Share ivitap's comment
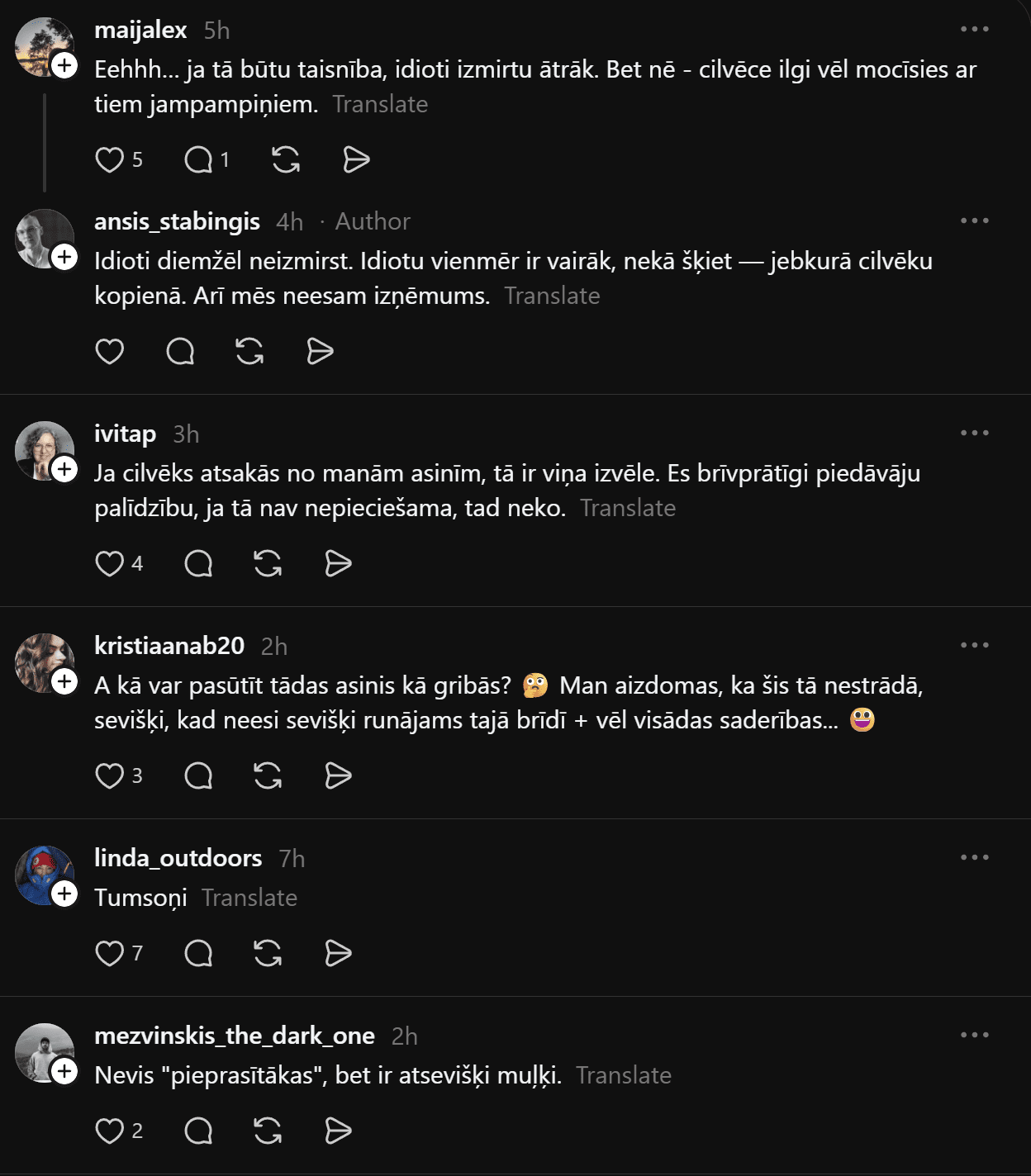Screen dimensions: 1031x1176 click(338, 563)
